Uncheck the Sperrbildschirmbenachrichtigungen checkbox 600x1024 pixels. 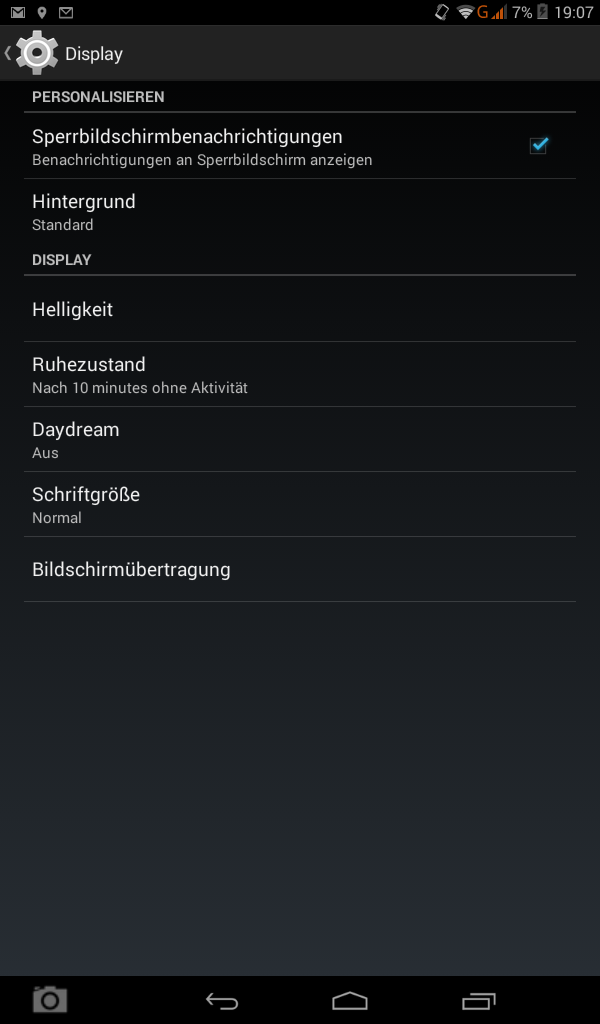click(x=538, y=146)
